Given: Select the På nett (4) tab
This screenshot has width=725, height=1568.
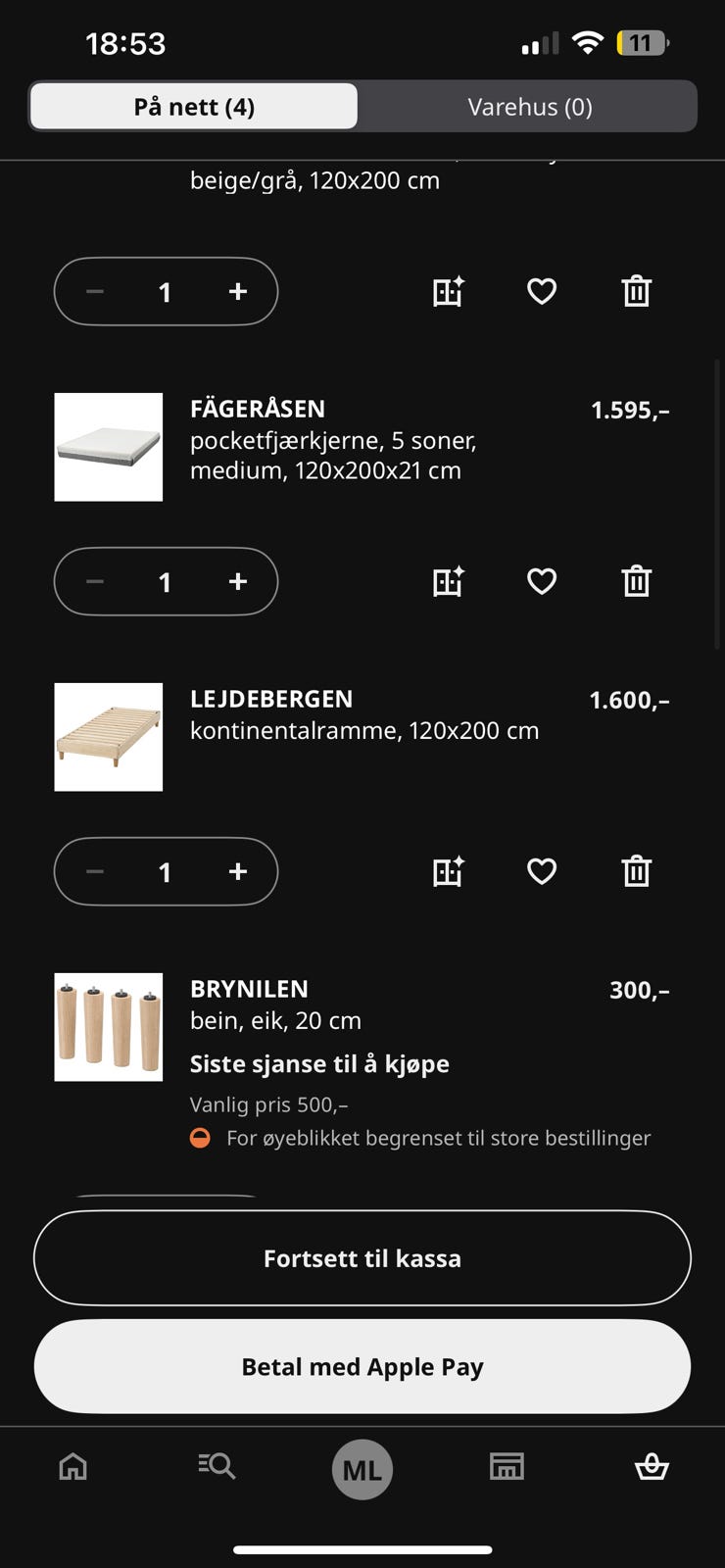Looking at the screenshot, I should pos(193,106).
